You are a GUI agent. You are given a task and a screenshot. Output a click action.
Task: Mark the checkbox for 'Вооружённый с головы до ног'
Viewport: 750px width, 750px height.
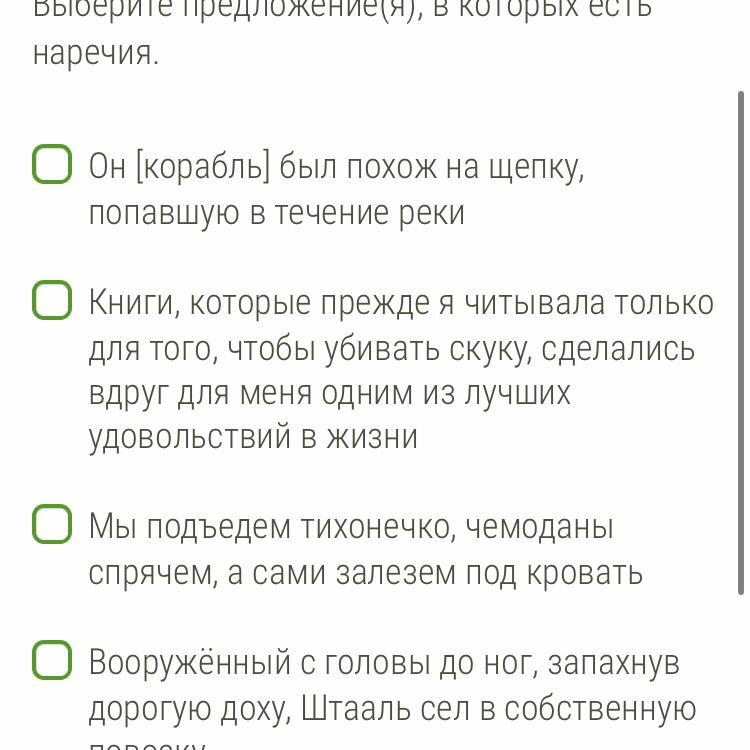click(52, 660)
